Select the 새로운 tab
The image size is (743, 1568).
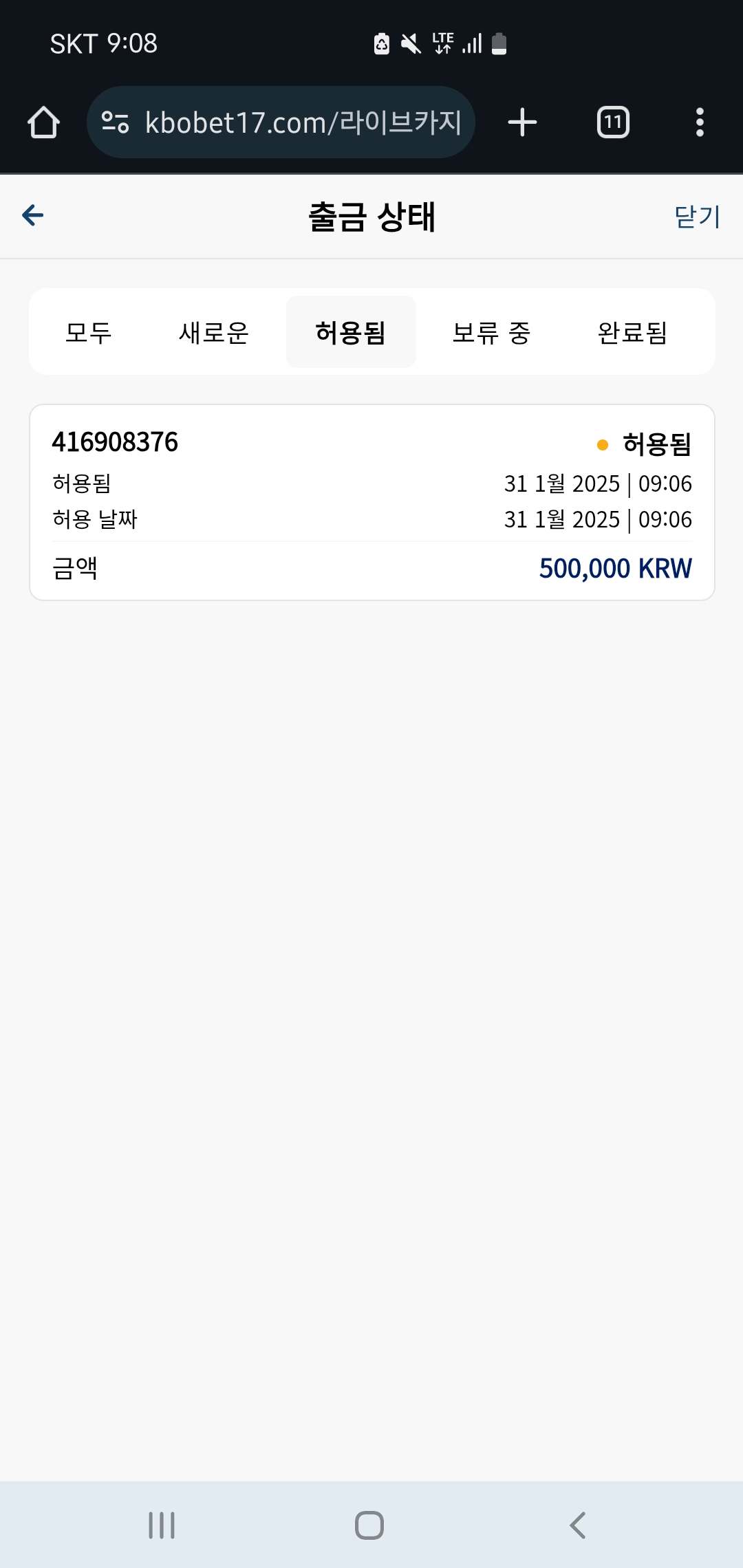pos(213,332)
